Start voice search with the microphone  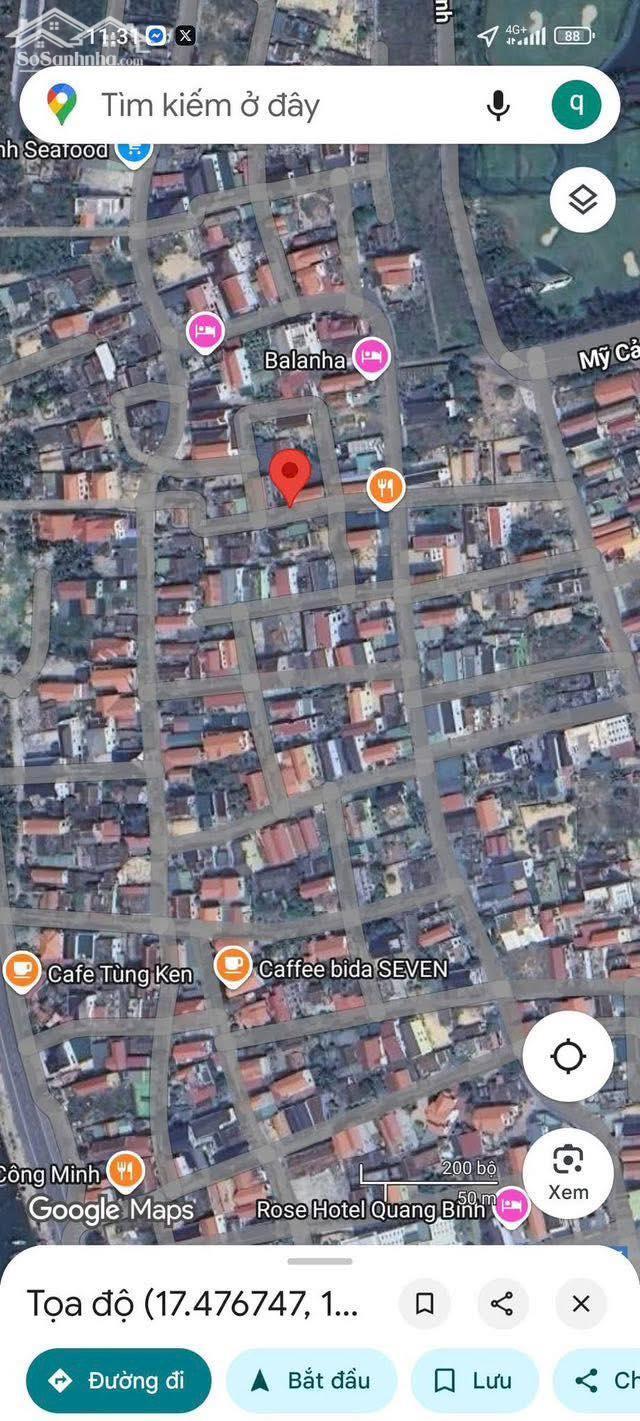tap(498, 105)
